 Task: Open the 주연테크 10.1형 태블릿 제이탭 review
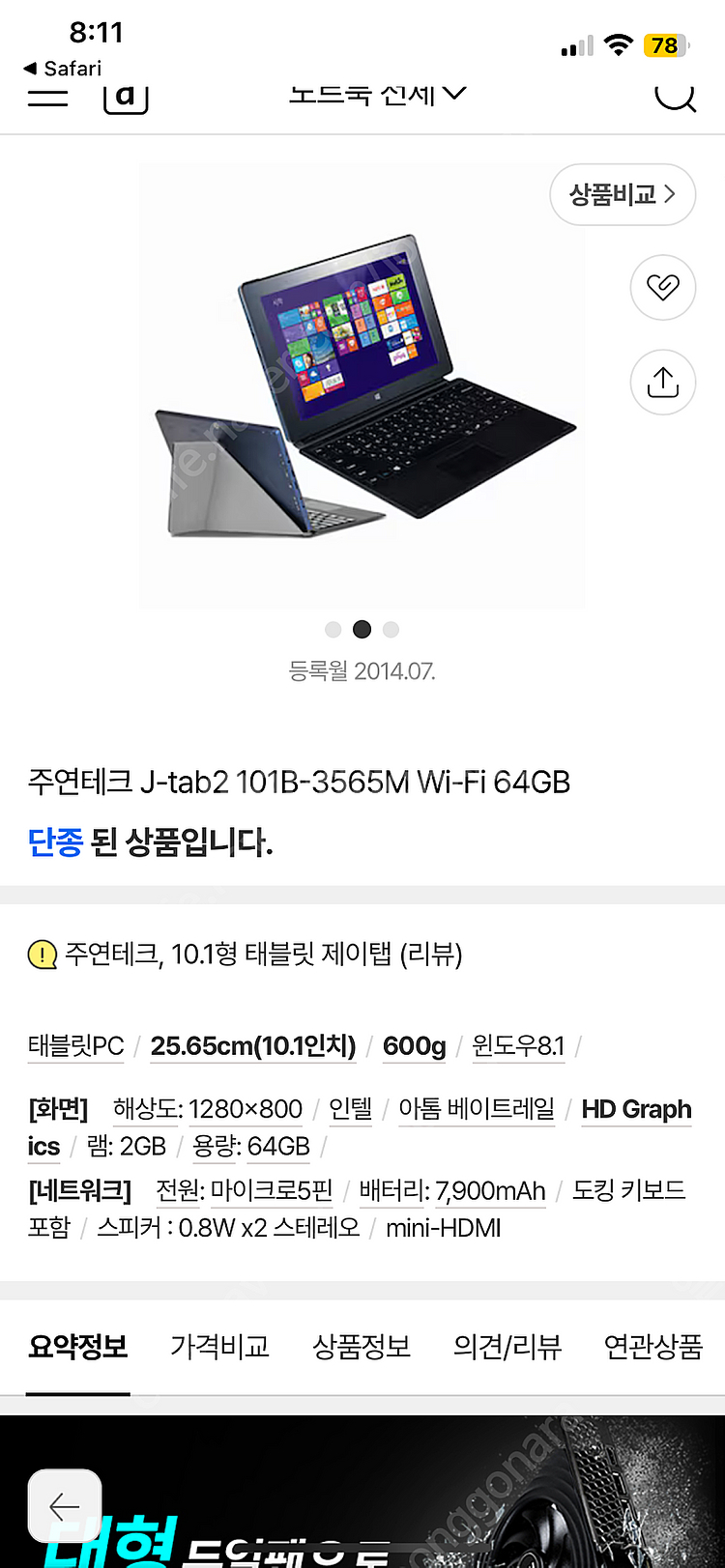(263, 955)
